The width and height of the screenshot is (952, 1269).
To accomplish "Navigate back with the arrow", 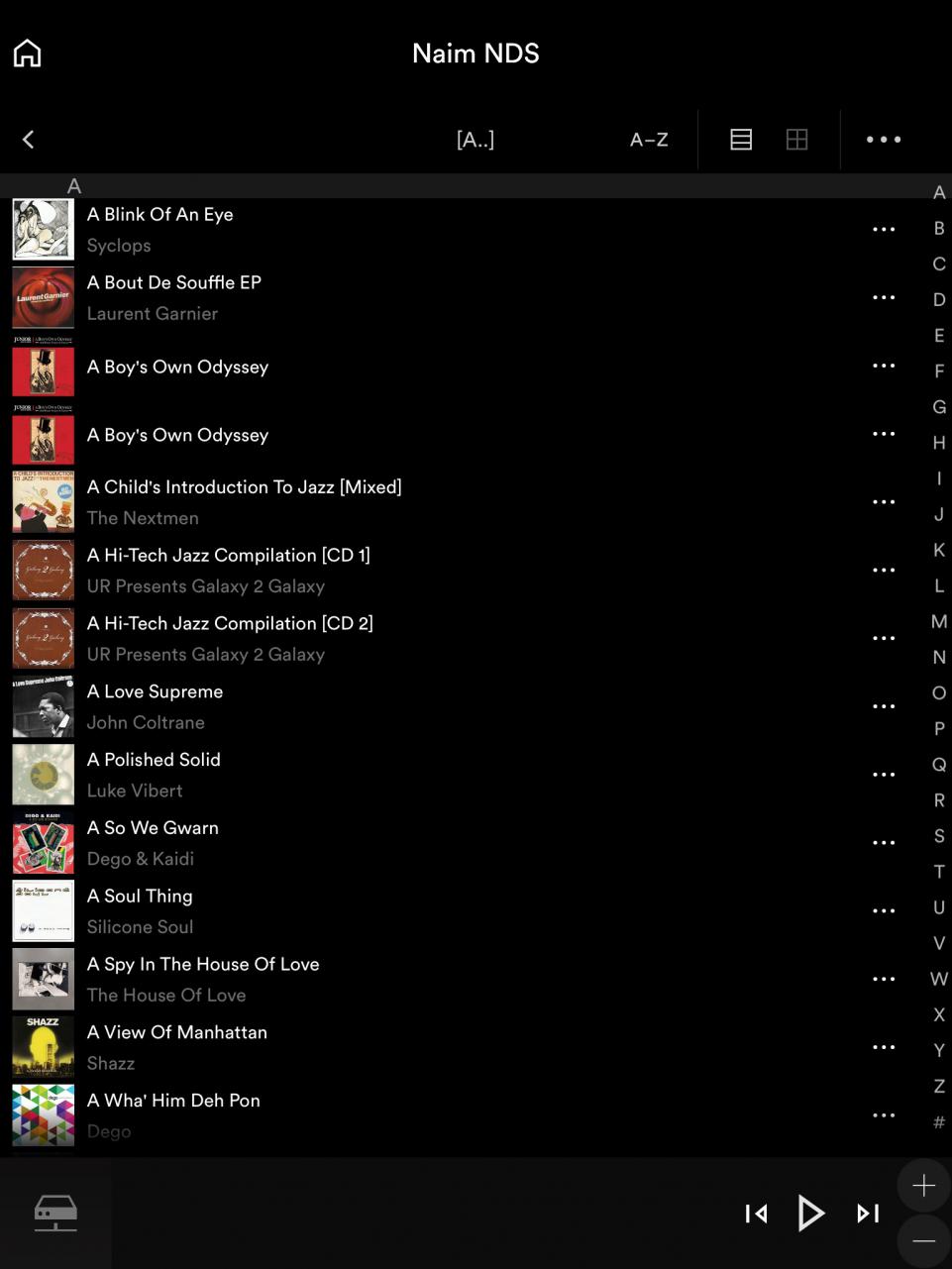I will point(29,140).
